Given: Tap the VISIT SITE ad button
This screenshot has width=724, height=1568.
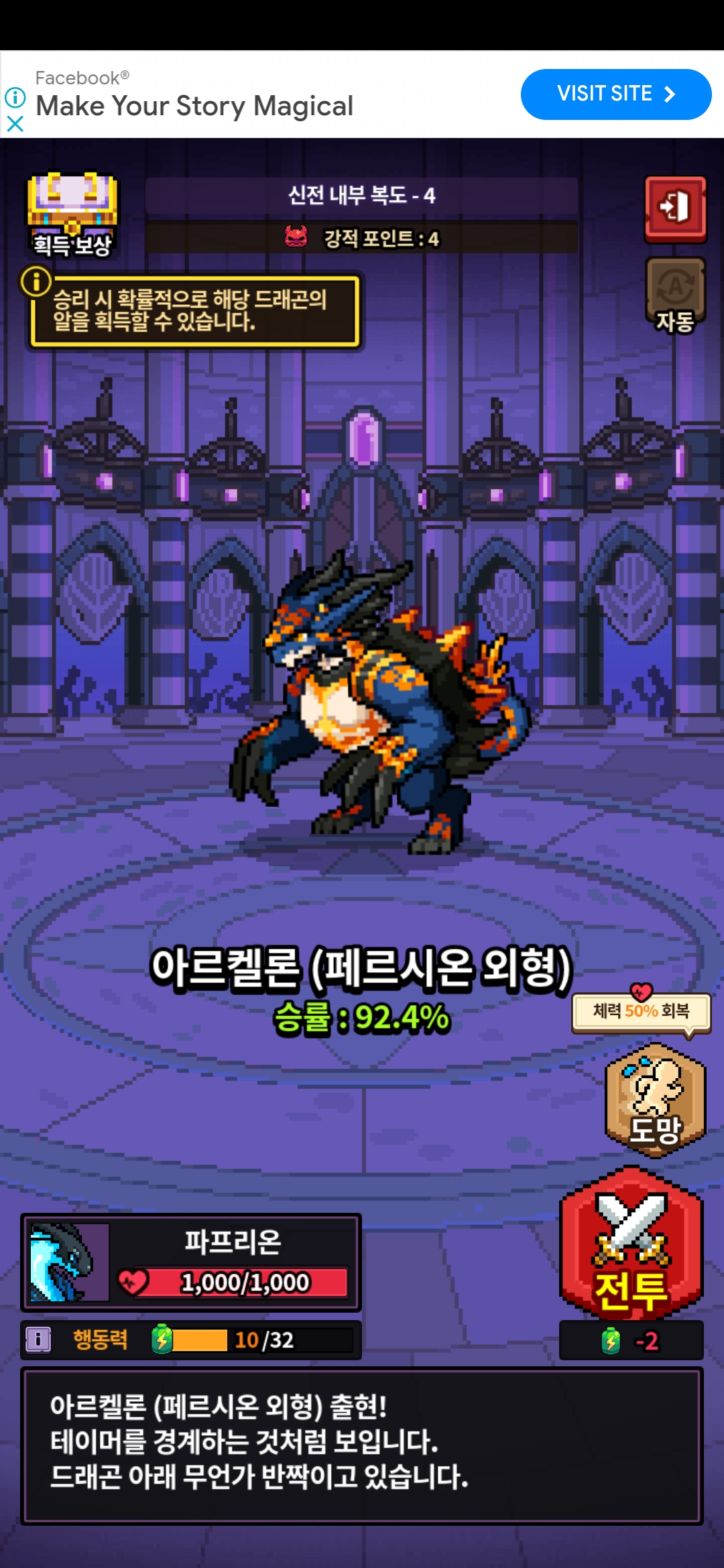Looking at the screenshot, I should click(x=615, y=94).
